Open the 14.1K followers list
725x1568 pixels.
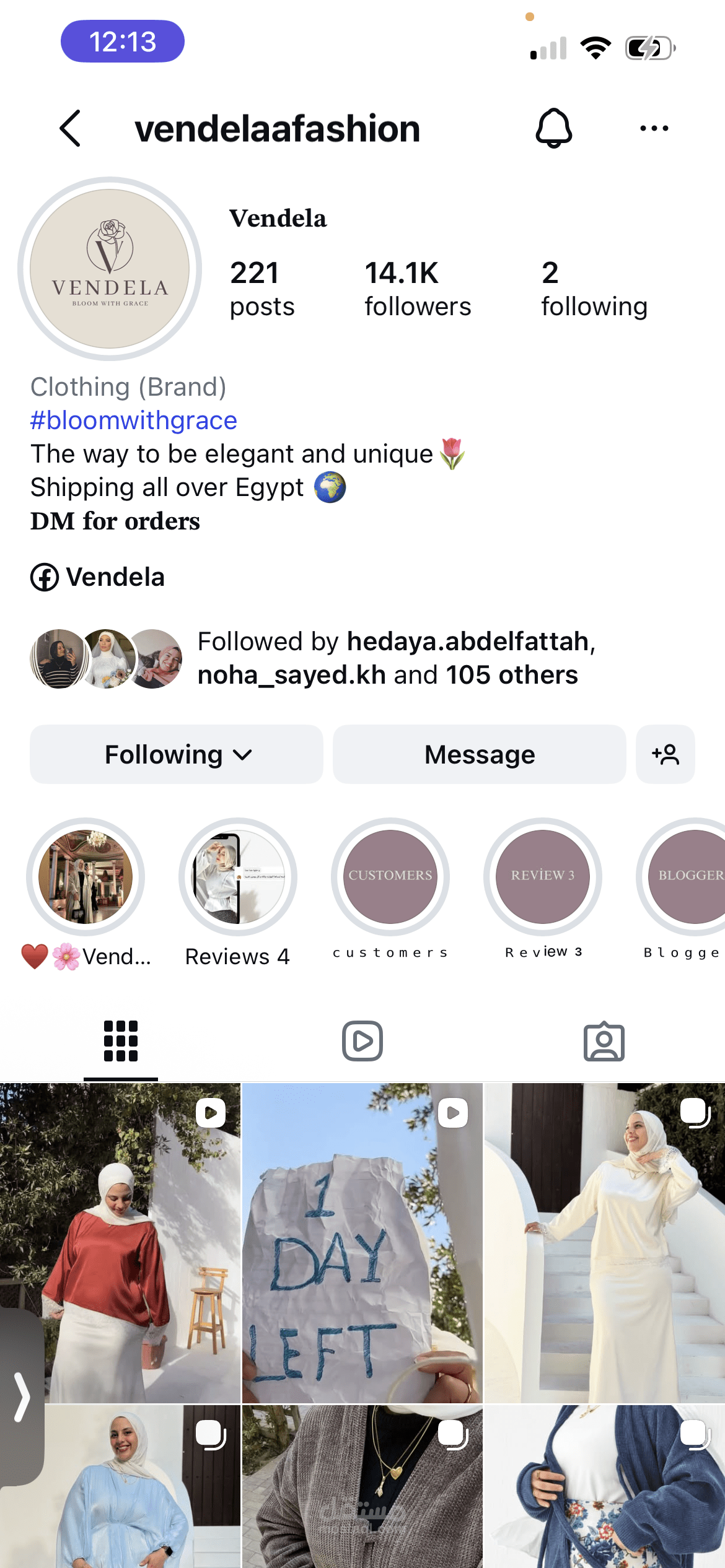click(x=418, y=289)
